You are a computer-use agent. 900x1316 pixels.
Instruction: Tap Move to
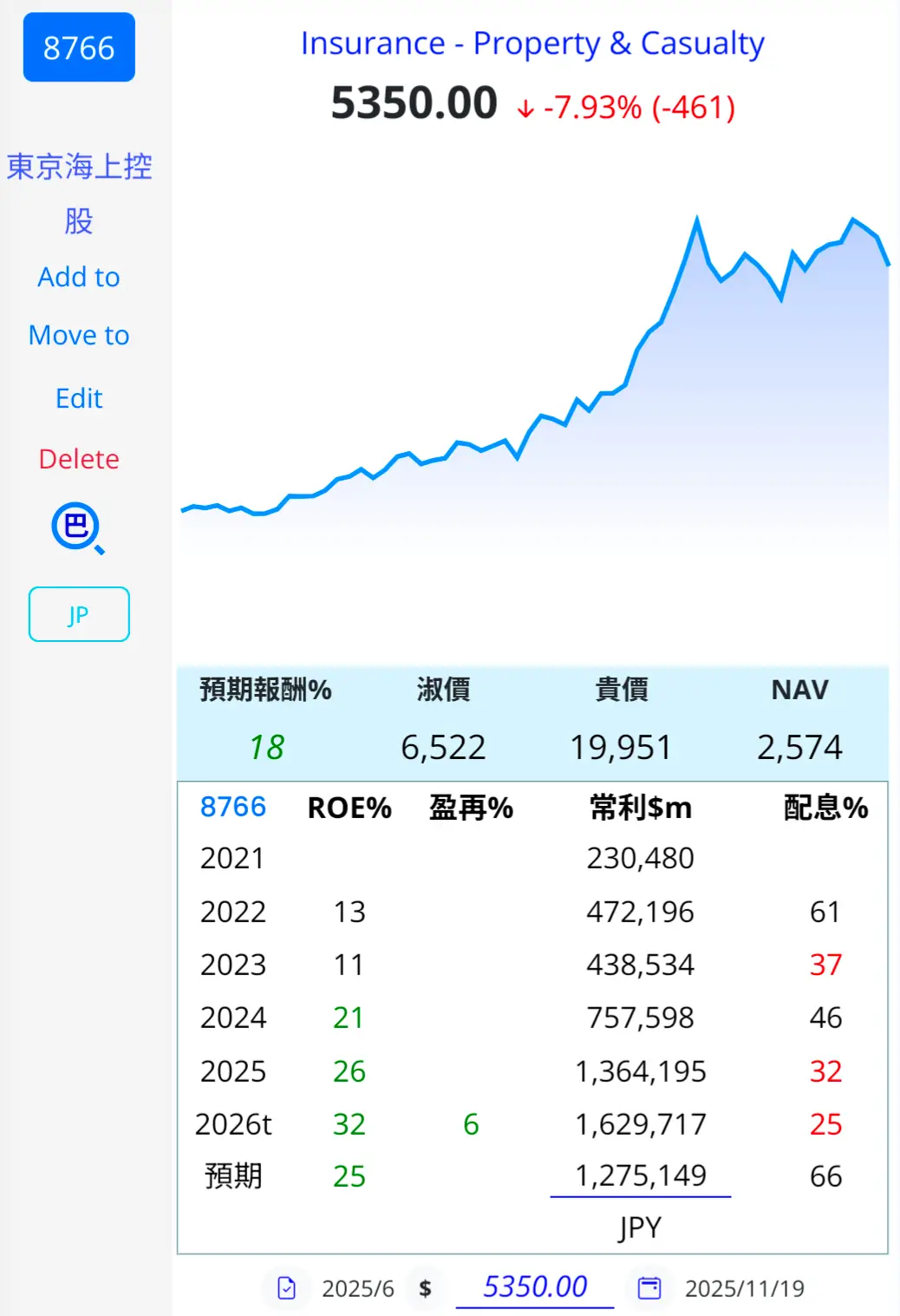[x=79, y=335]
